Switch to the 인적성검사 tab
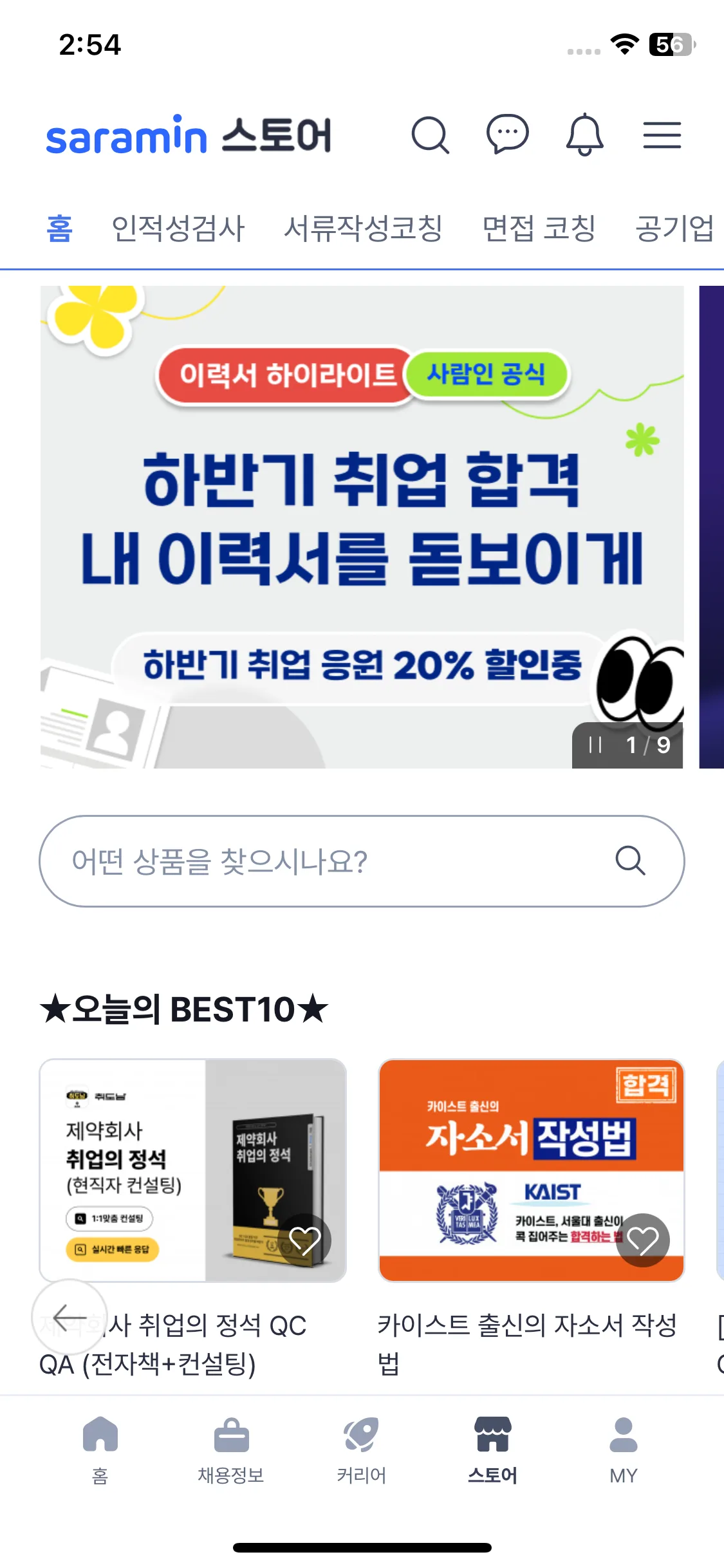Viewport: 724px width, 1568px height. [x=178, y=229]
